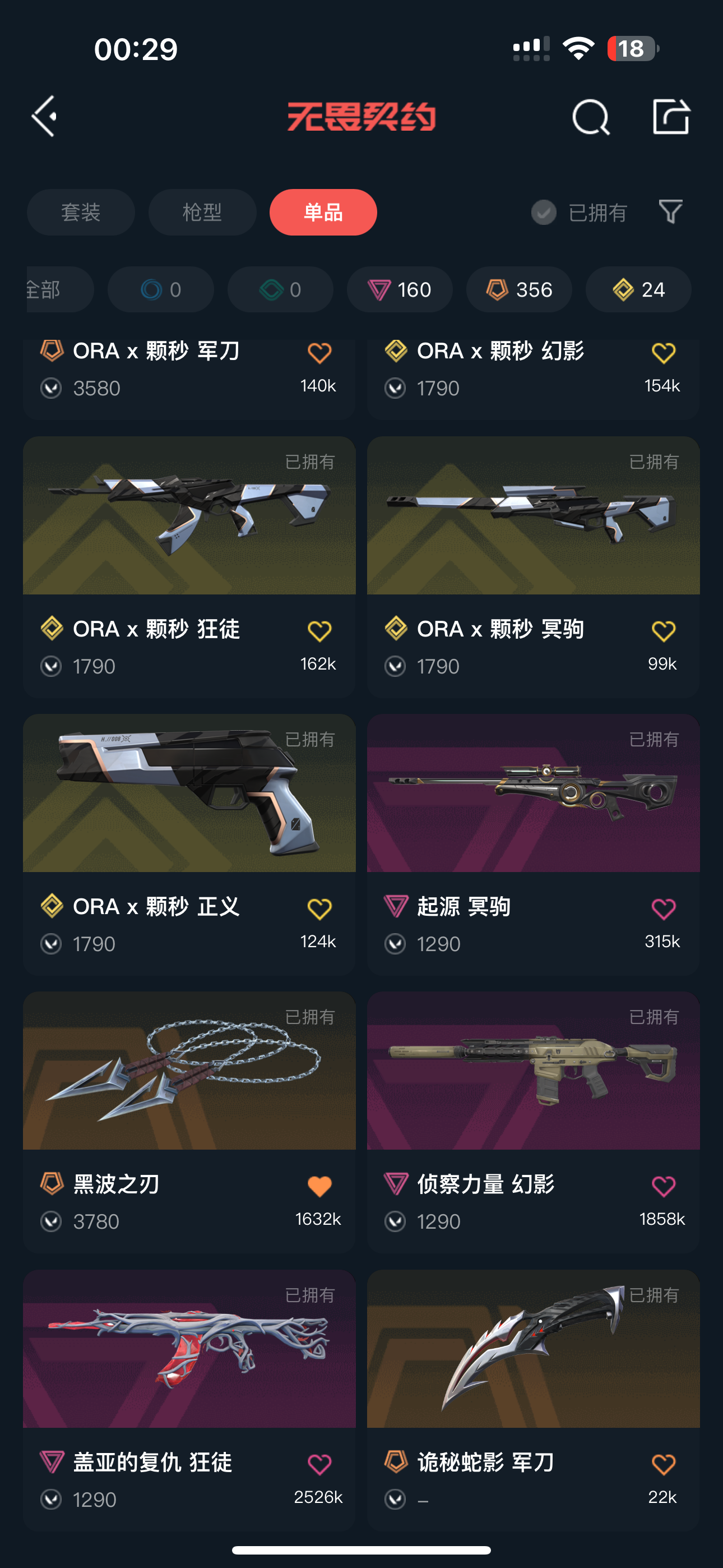Image resolution: width=723 pixels, height=1568 pixels.
Task: Share this page via the share icon
Action: (x=671, y=116)
